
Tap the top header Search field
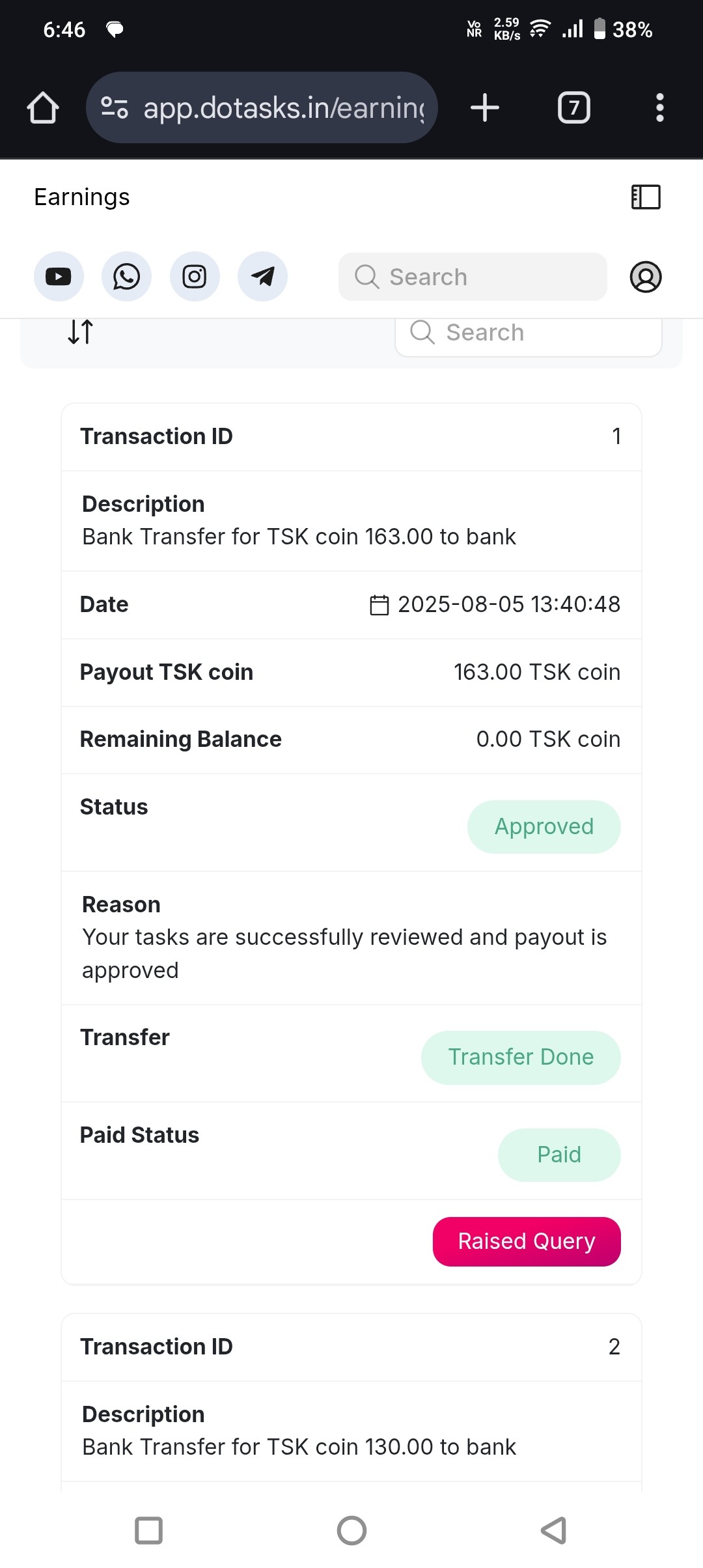coord(473,277)
